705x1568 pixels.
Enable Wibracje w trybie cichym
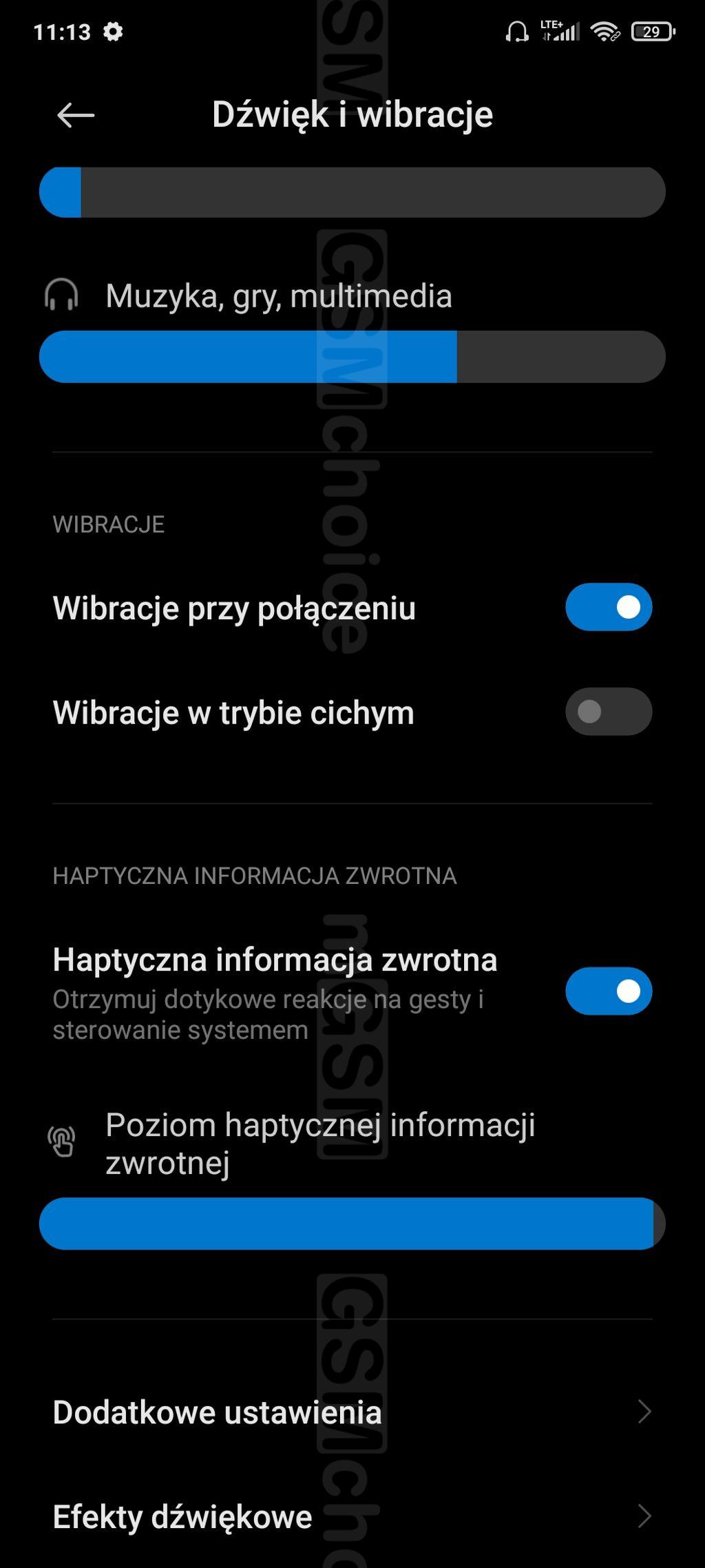coord(608,712)
